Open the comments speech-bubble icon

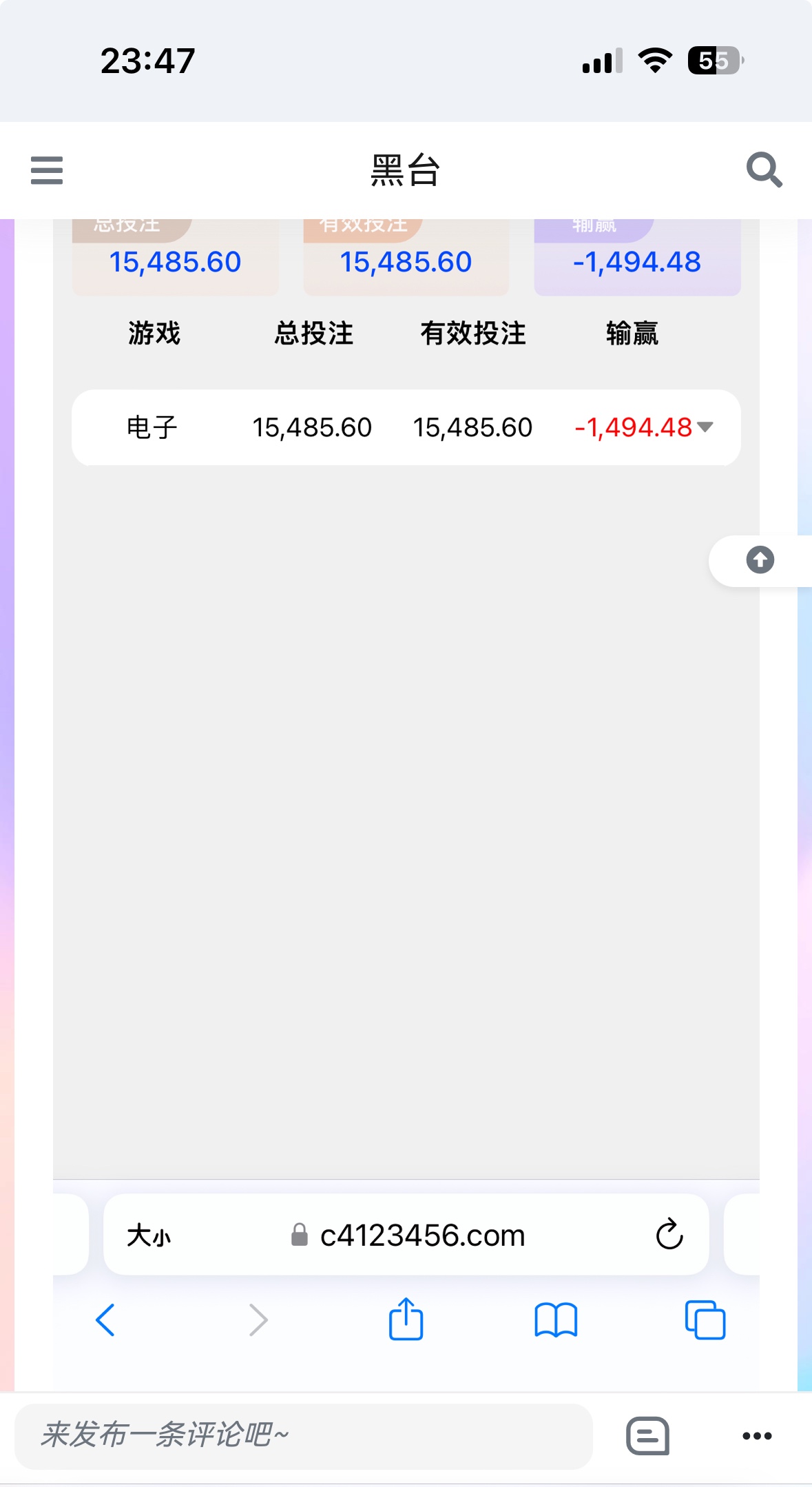(x=647, y=1436)
